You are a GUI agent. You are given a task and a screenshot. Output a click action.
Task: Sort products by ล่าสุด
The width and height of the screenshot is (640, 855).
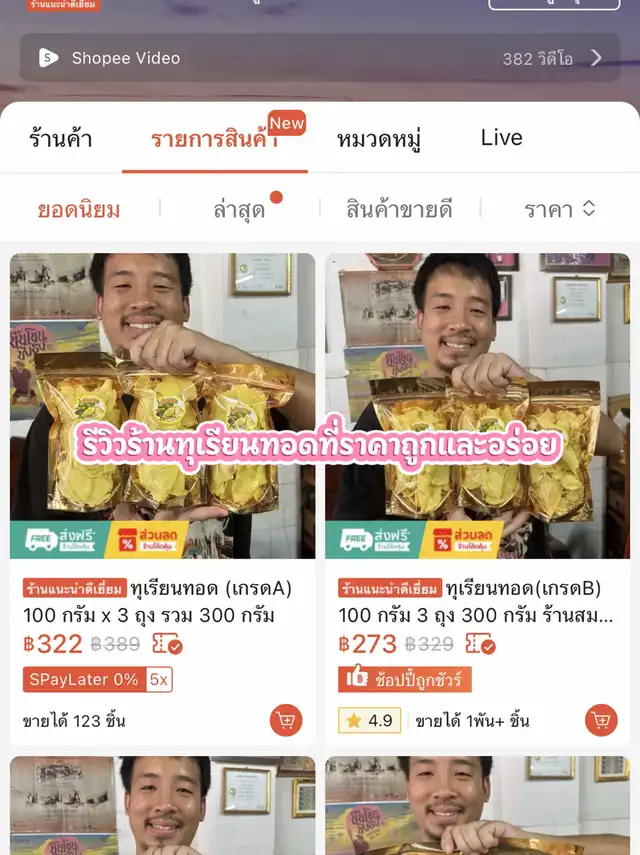(239, 209)
